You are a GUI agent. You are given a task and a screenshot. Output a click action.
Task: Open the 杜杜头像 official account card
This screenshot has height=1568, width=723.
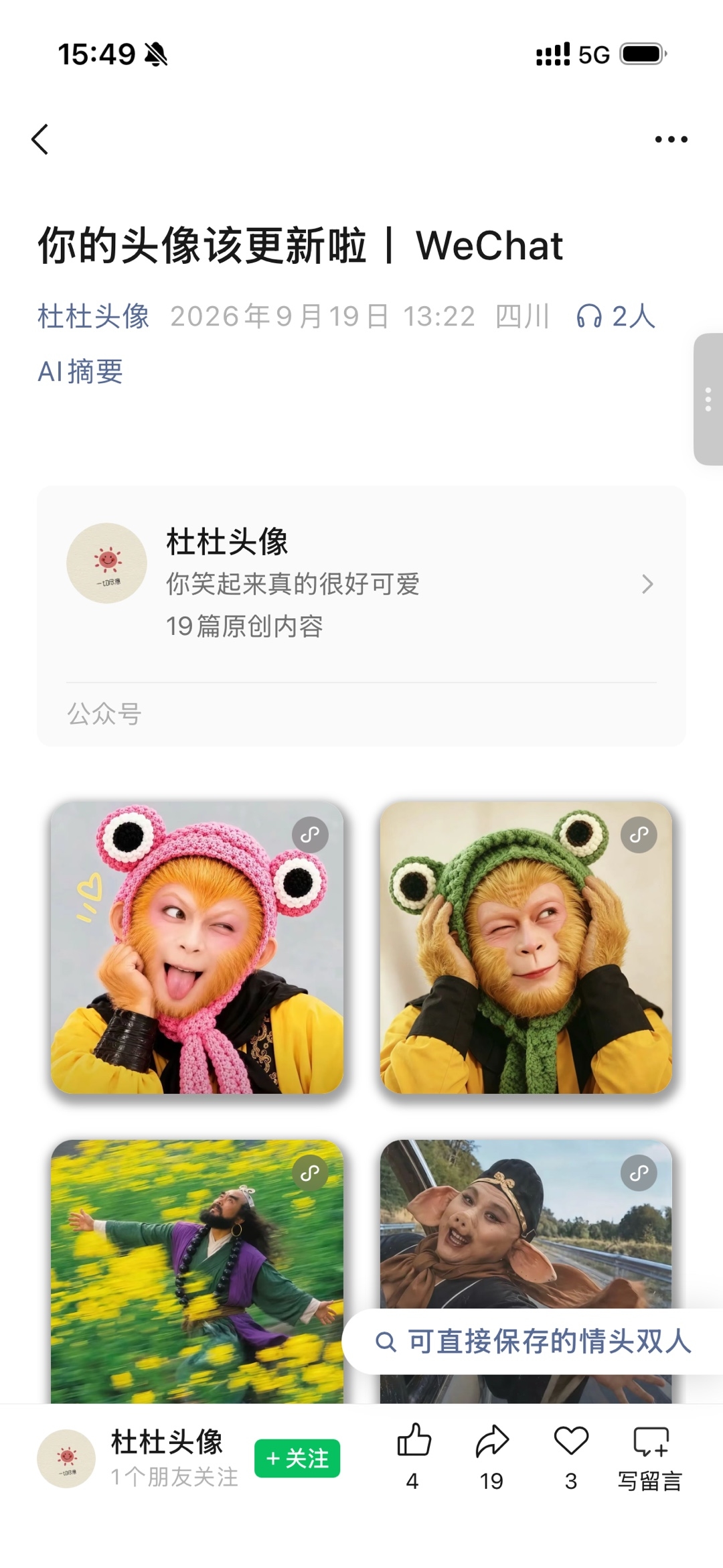click(361, 616)
